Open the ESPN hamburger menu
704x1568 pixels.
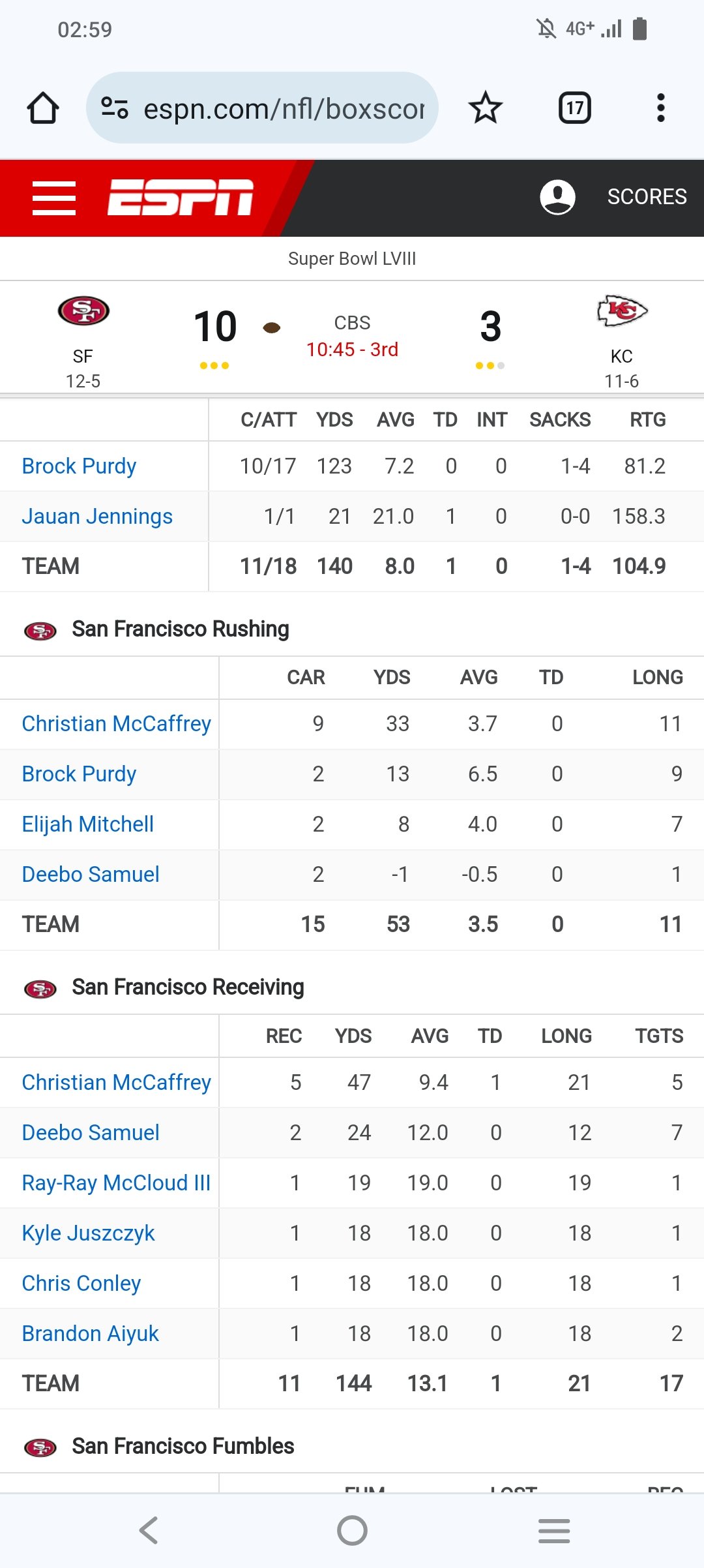[x=54, y=198]
